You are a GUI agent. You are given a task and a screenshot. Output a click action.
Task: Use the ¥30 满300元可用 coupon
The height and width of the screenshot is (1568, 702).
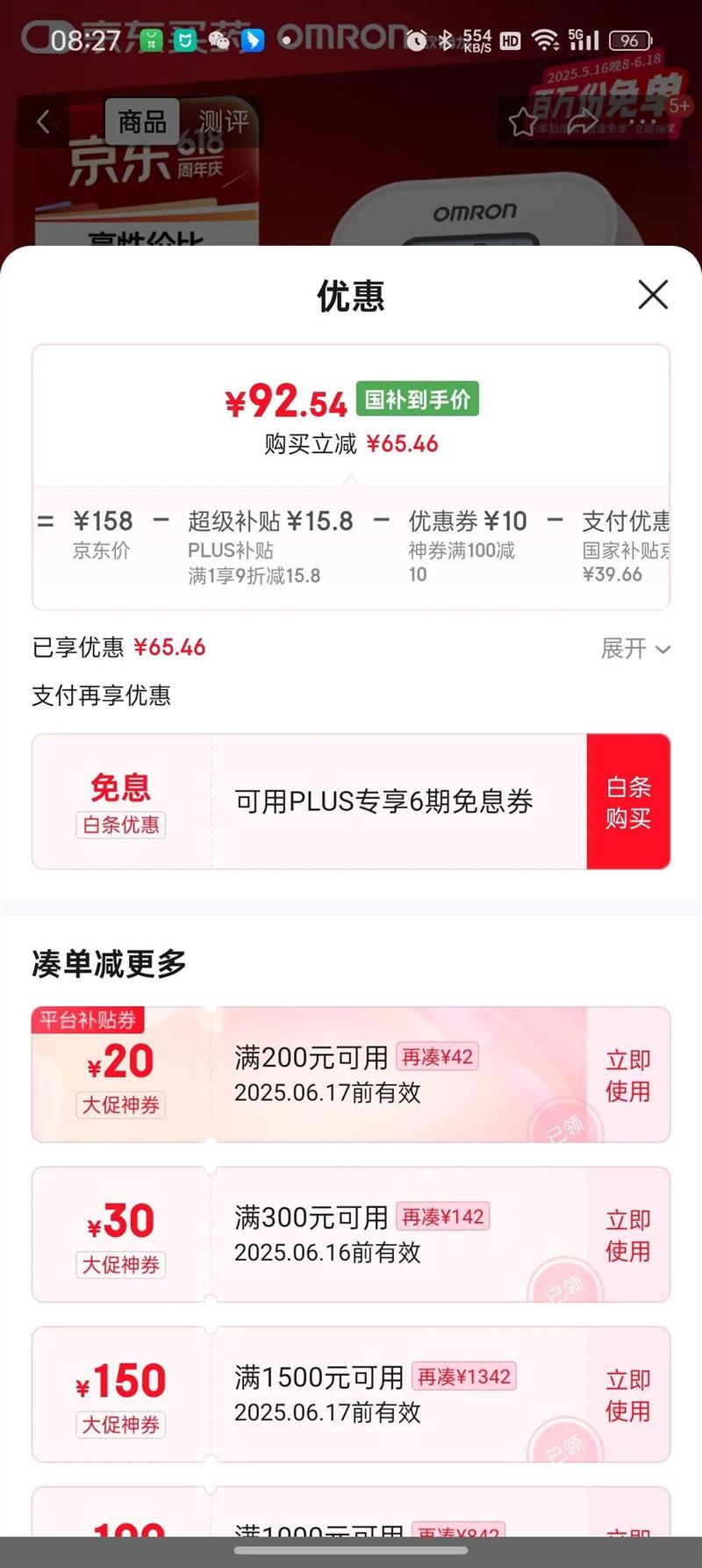[x=628, y=1235]
